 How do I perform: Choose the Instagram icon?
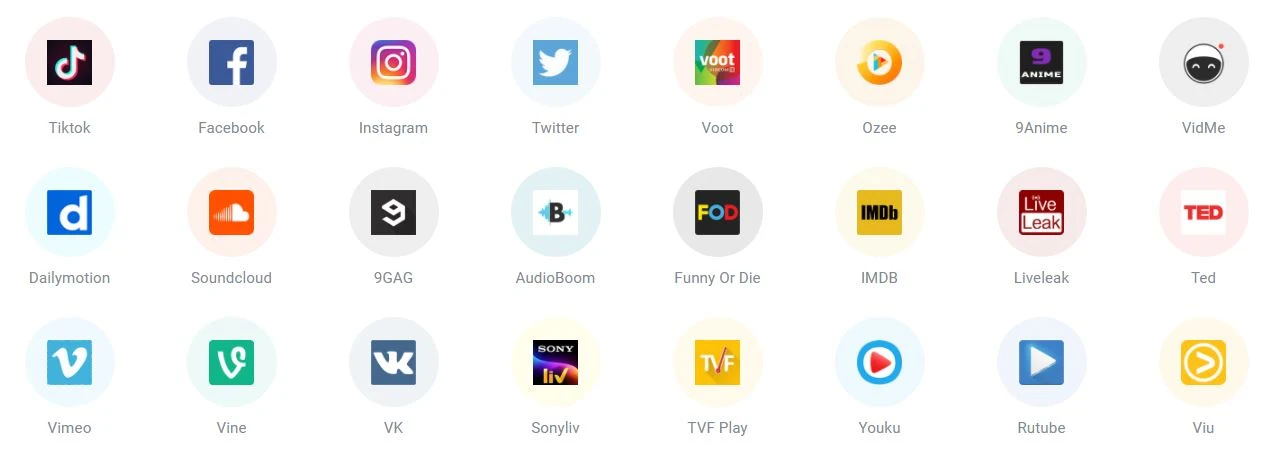pos(393,63)
